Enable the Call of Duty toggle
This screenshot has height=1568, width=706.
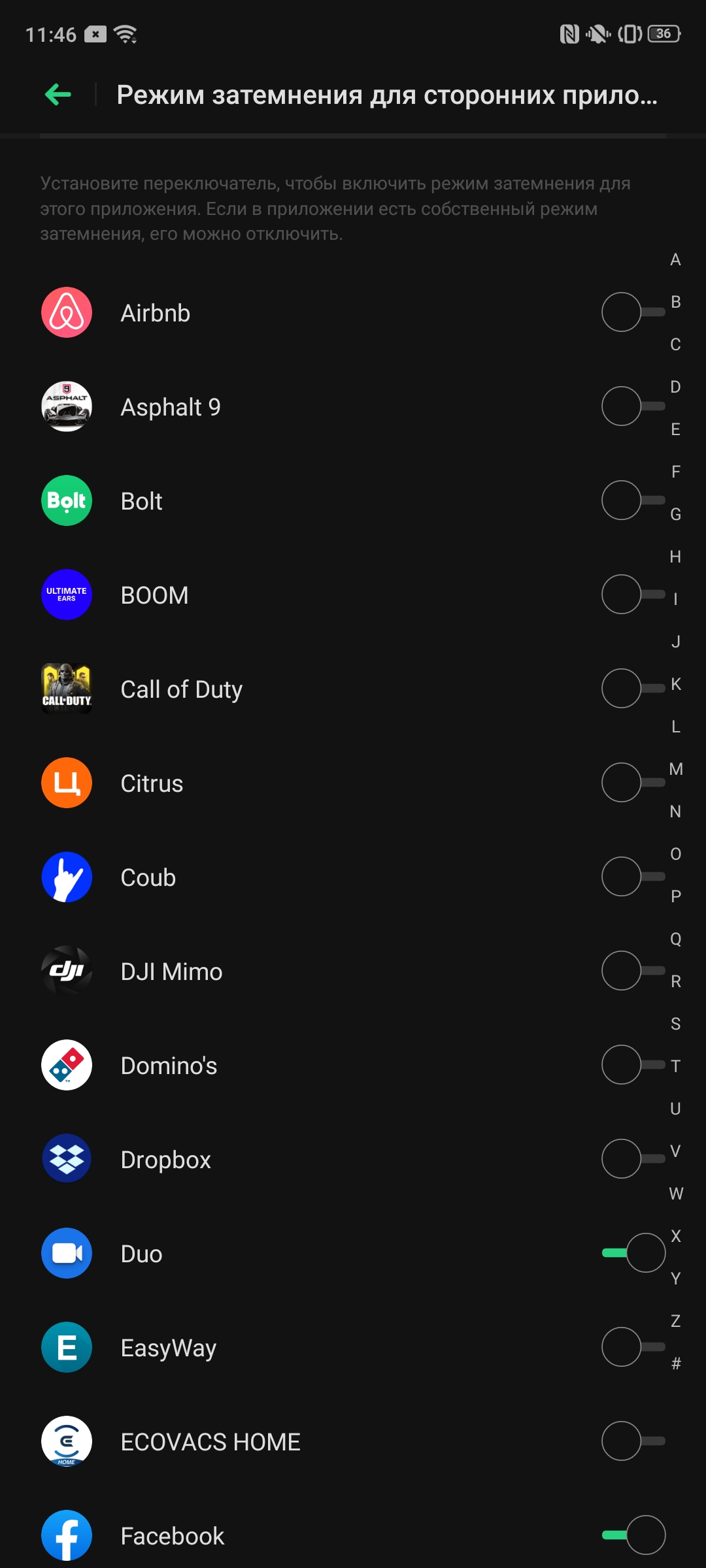click(632, 689)
